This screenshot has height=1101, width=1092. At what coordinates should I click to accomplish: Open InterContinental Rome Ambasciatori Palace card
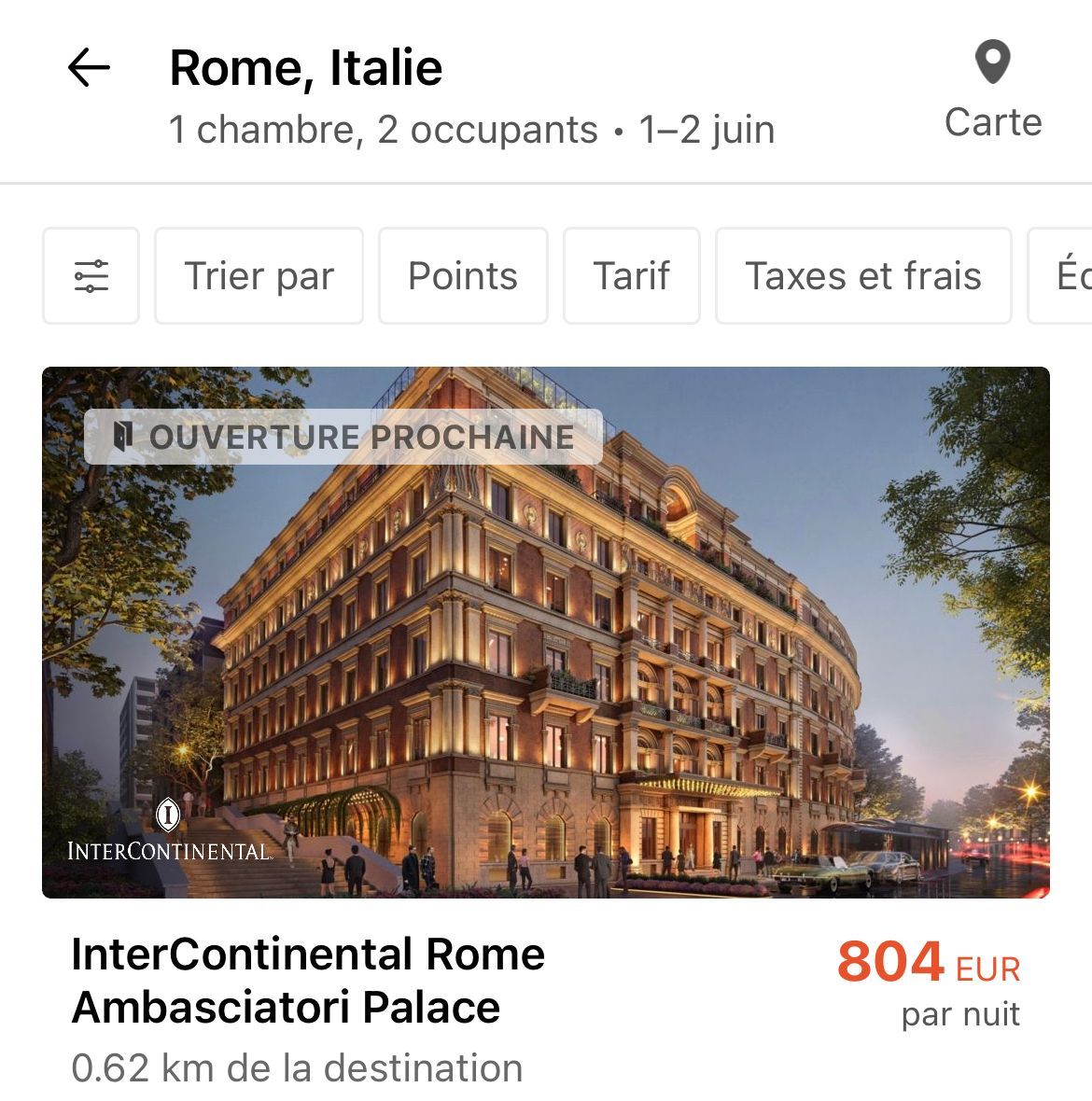546,731
